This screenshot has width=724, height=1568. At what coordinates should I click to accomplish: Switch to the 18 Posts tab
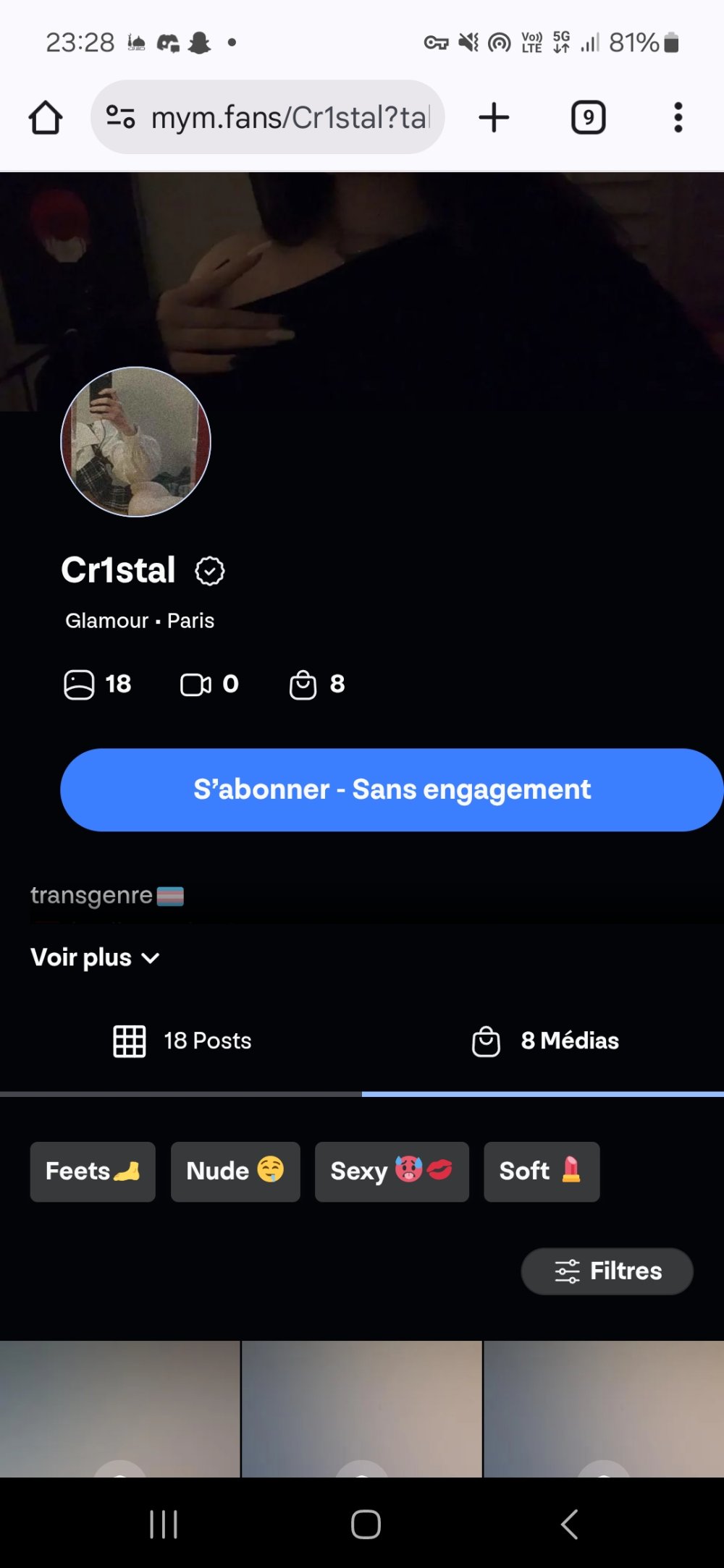[x=182, y=1041]
